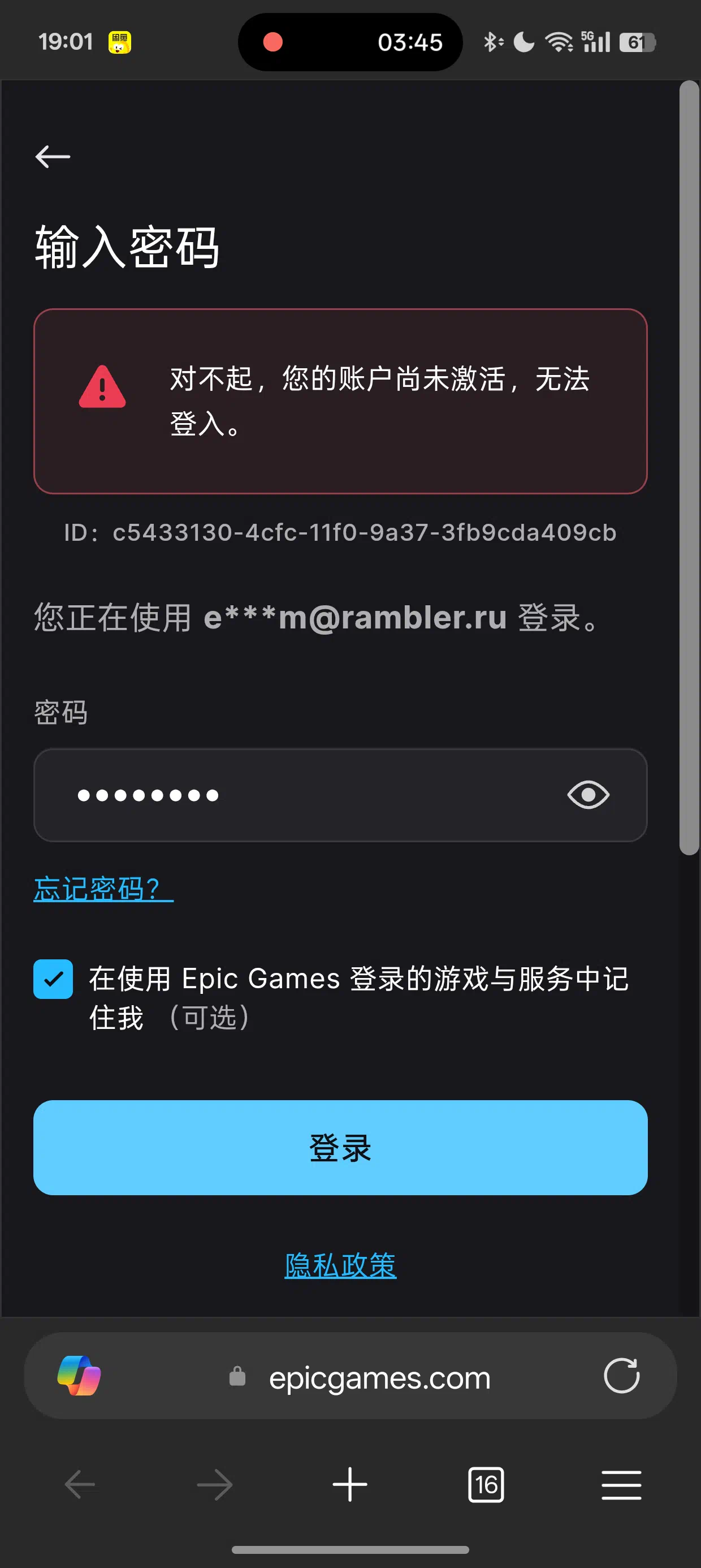Open the 忘记密码? link
This screenshot has width=701, height=1568.
(x=103, y=889)
